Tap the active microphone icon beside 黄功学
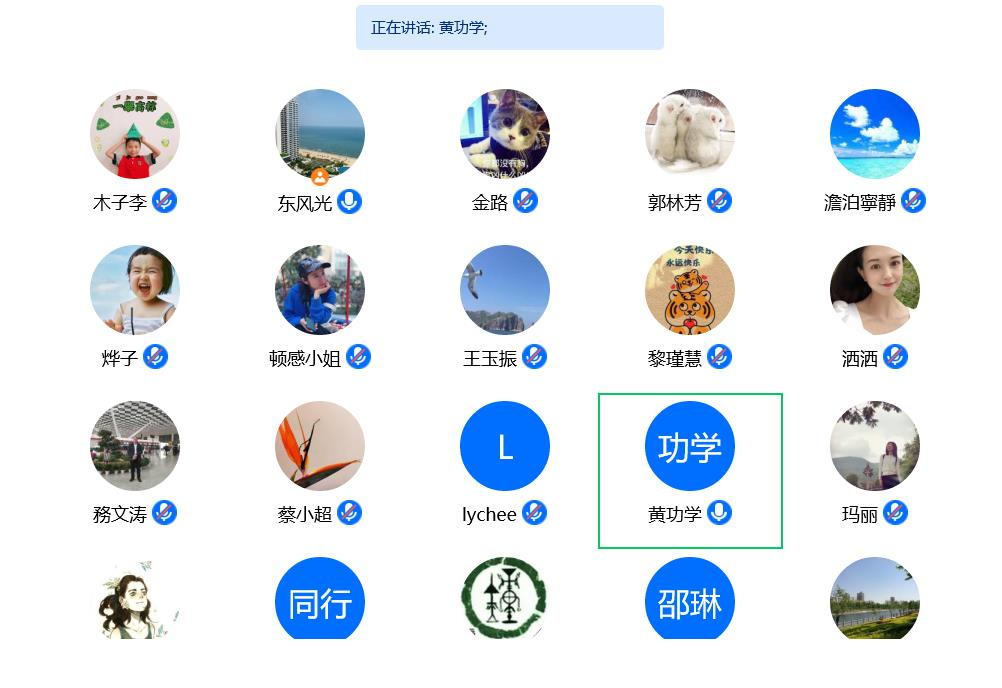 click(x=719, y=513)
